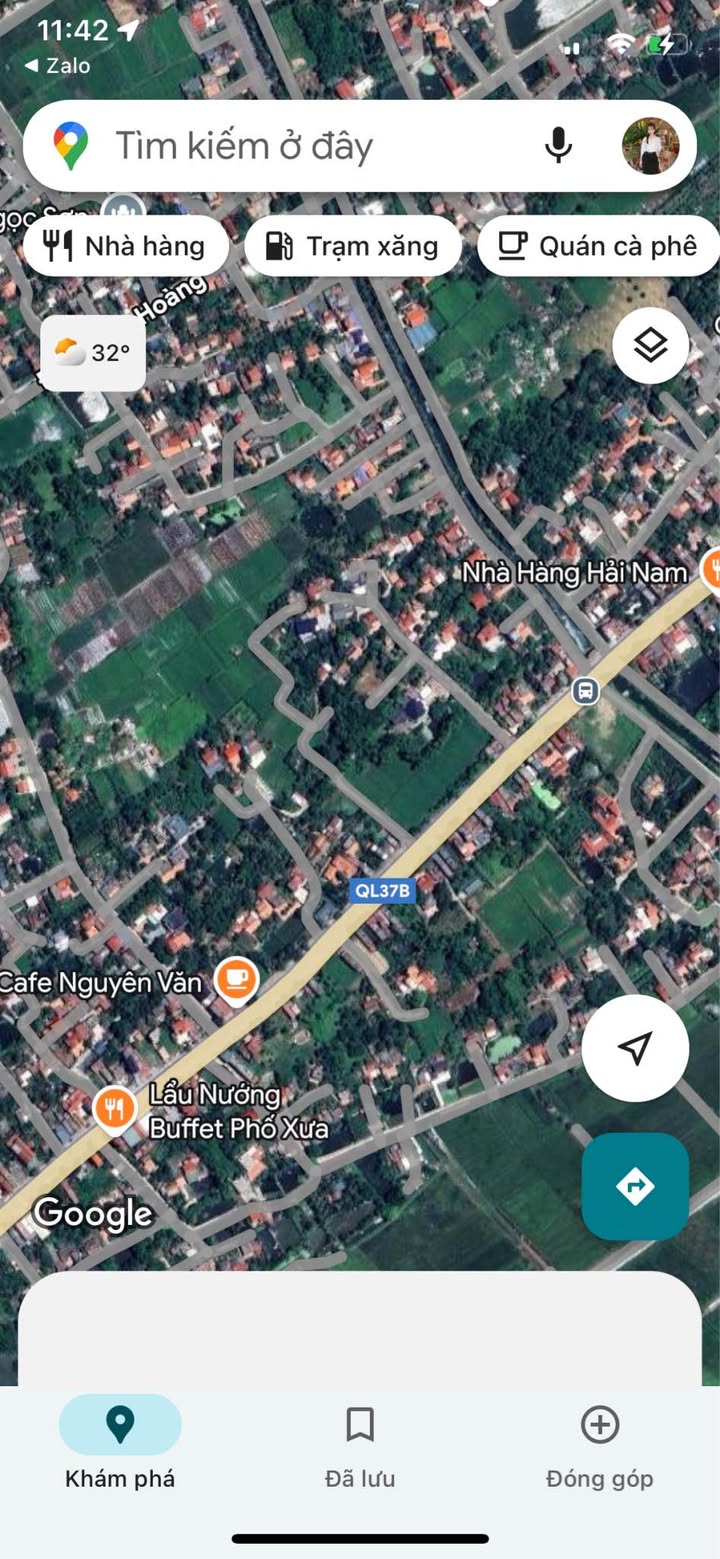This screenshot has height=1559, width=720.
Task: Open Nhà Hàng Hải Nam marker
Action: tap(712, 570)
